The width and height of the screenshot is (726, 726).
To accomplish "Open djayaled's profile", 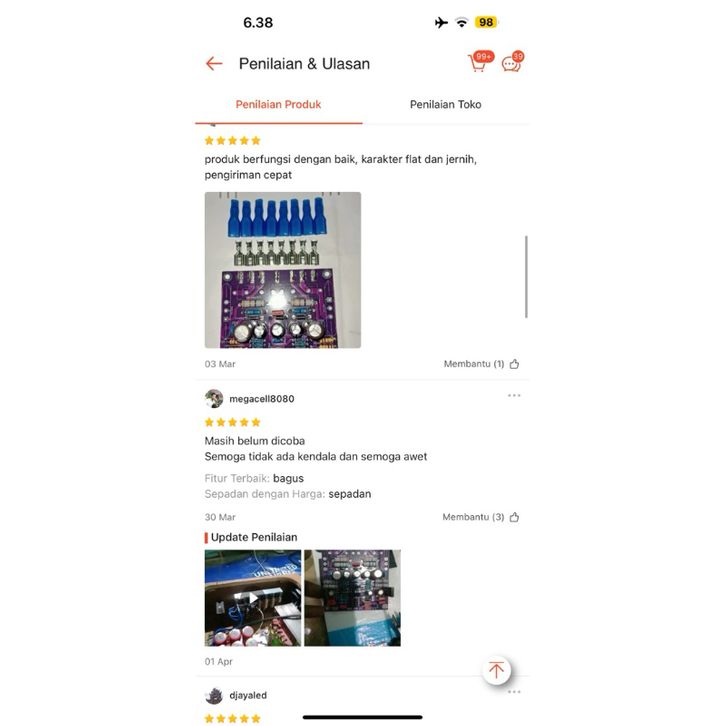I will (214, 696).
